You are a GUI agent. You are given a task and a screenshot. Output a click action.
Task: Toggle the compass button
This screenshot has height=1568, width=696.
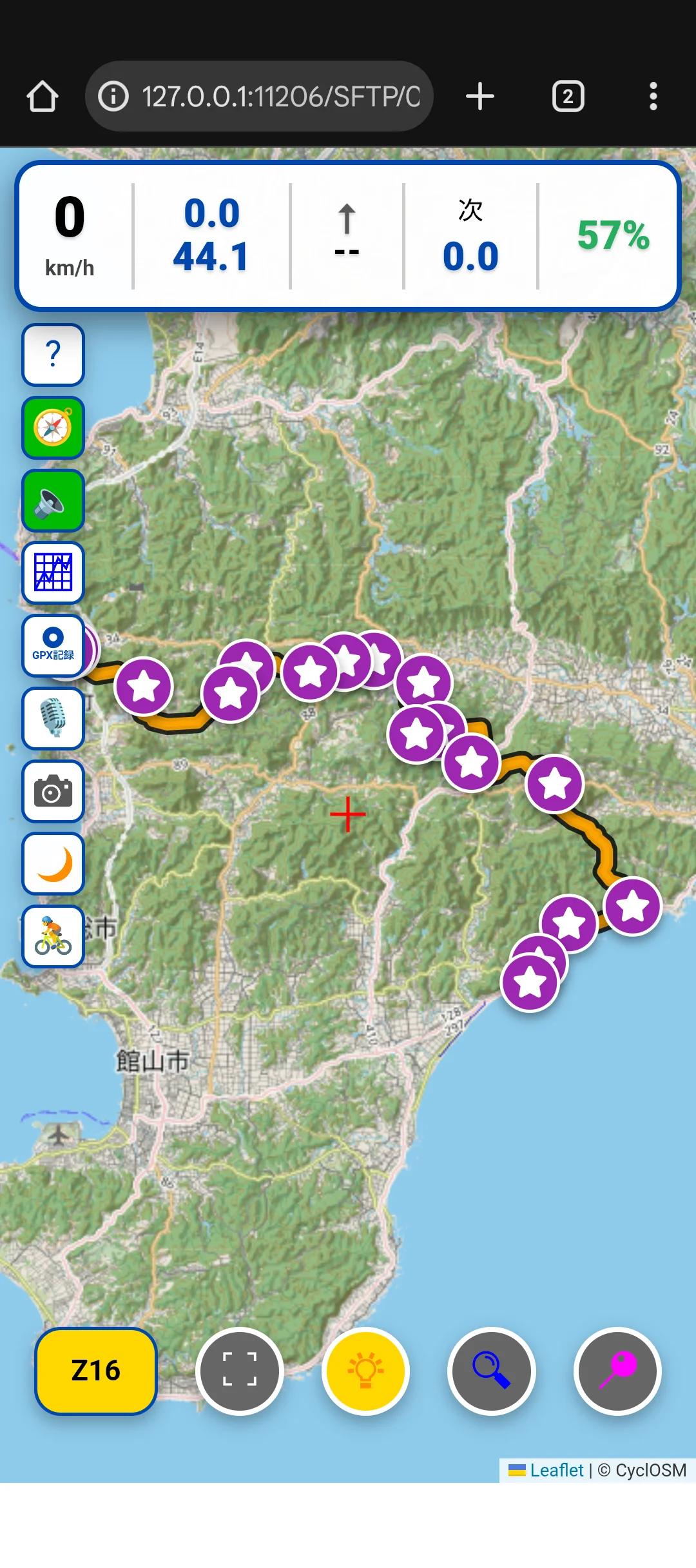click(53, 427)
